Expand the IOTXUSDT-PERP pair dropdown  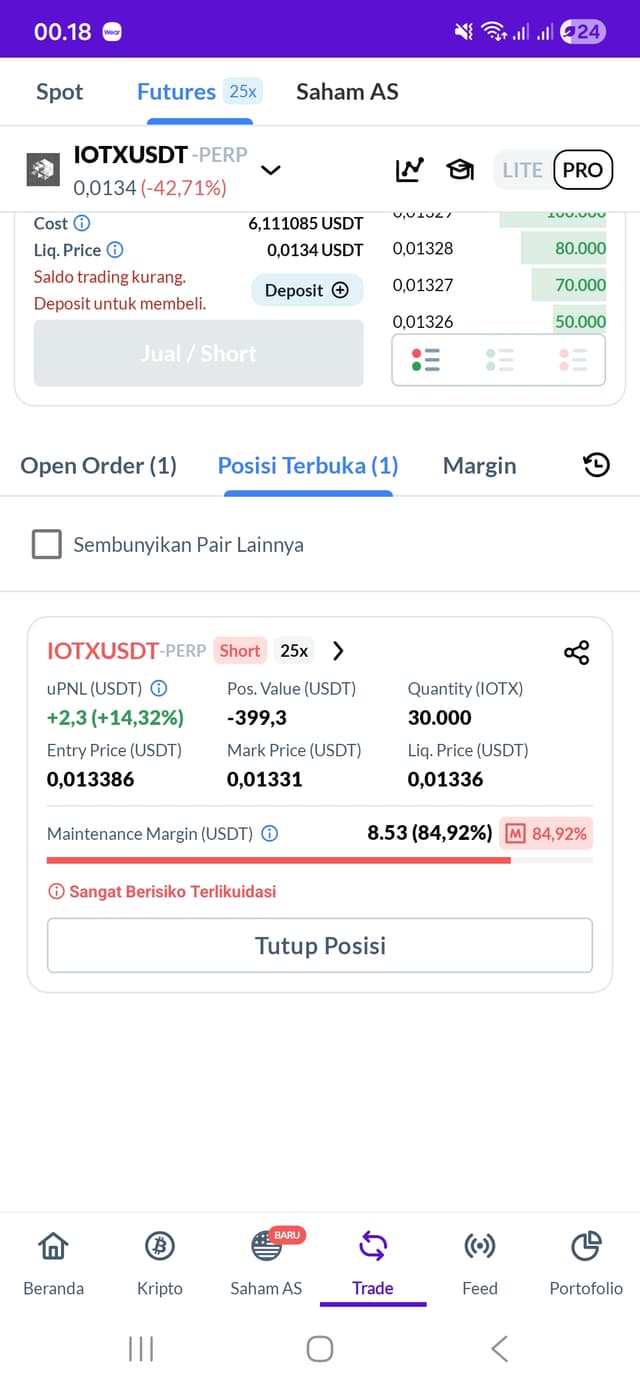(270, 170)
